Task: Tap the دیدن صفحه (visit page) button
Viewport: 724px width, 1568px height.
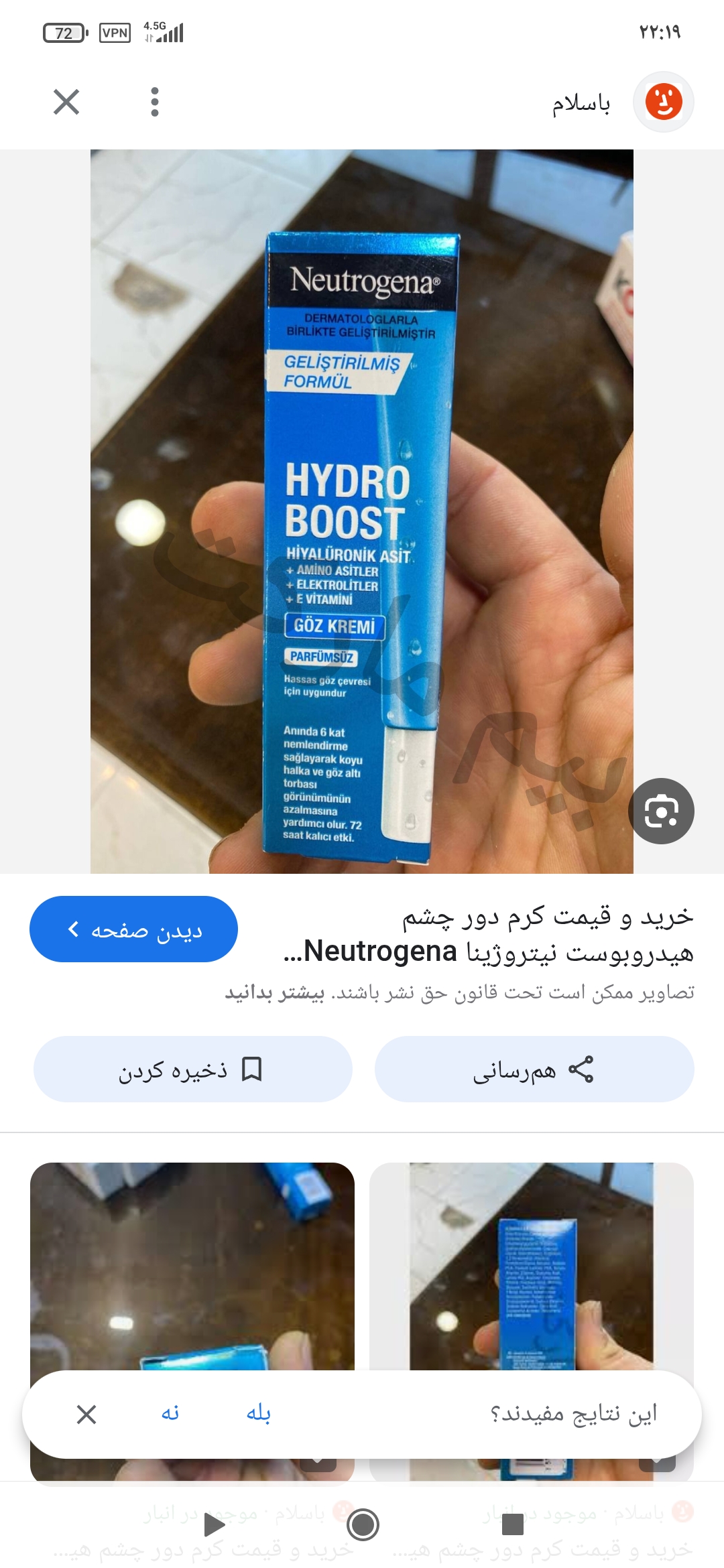Action: 133,929
